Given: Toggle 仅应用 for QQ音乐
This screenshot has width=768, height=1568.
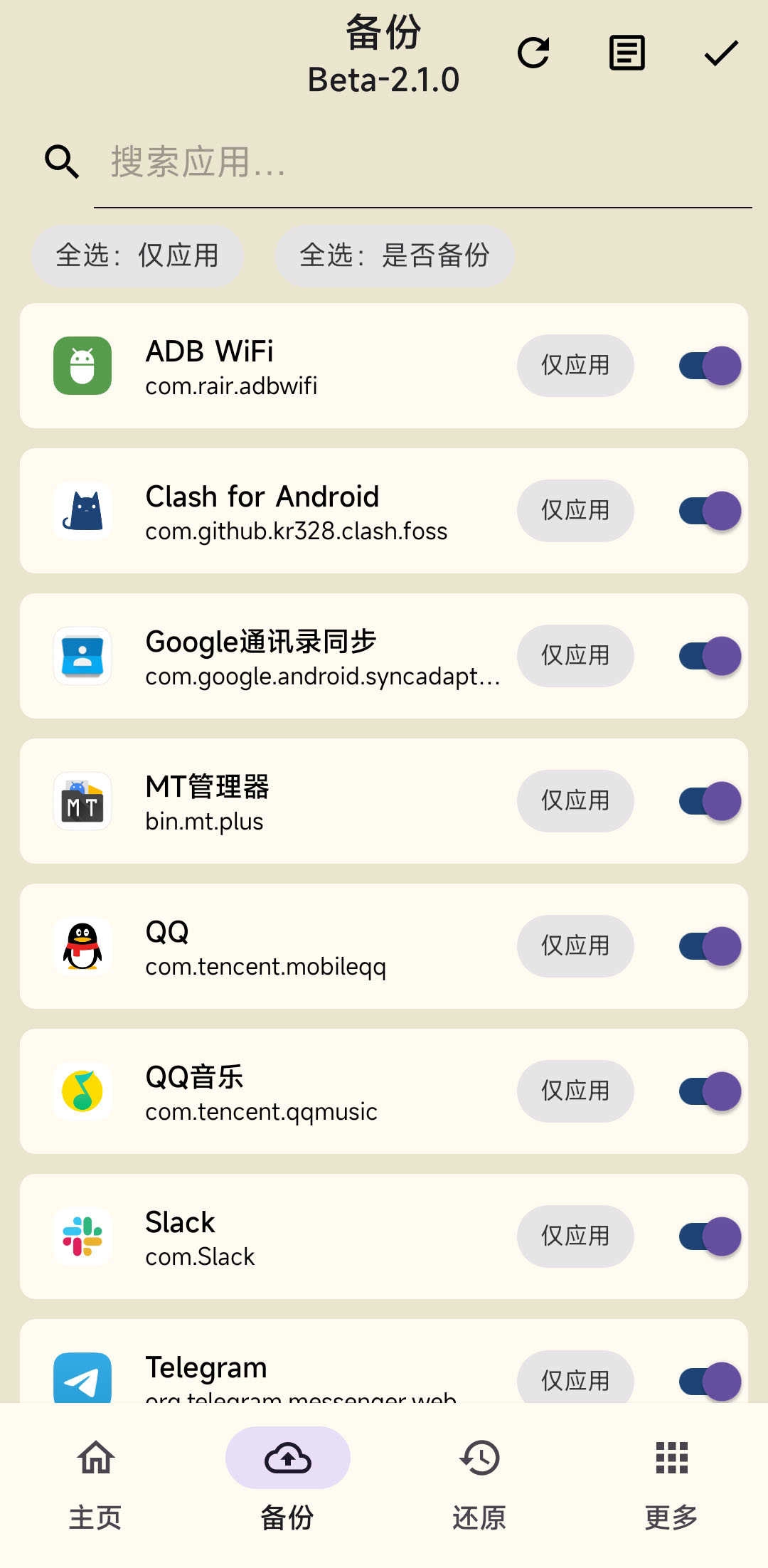Looking at the screenshot, I should [x=575, y=1091].
